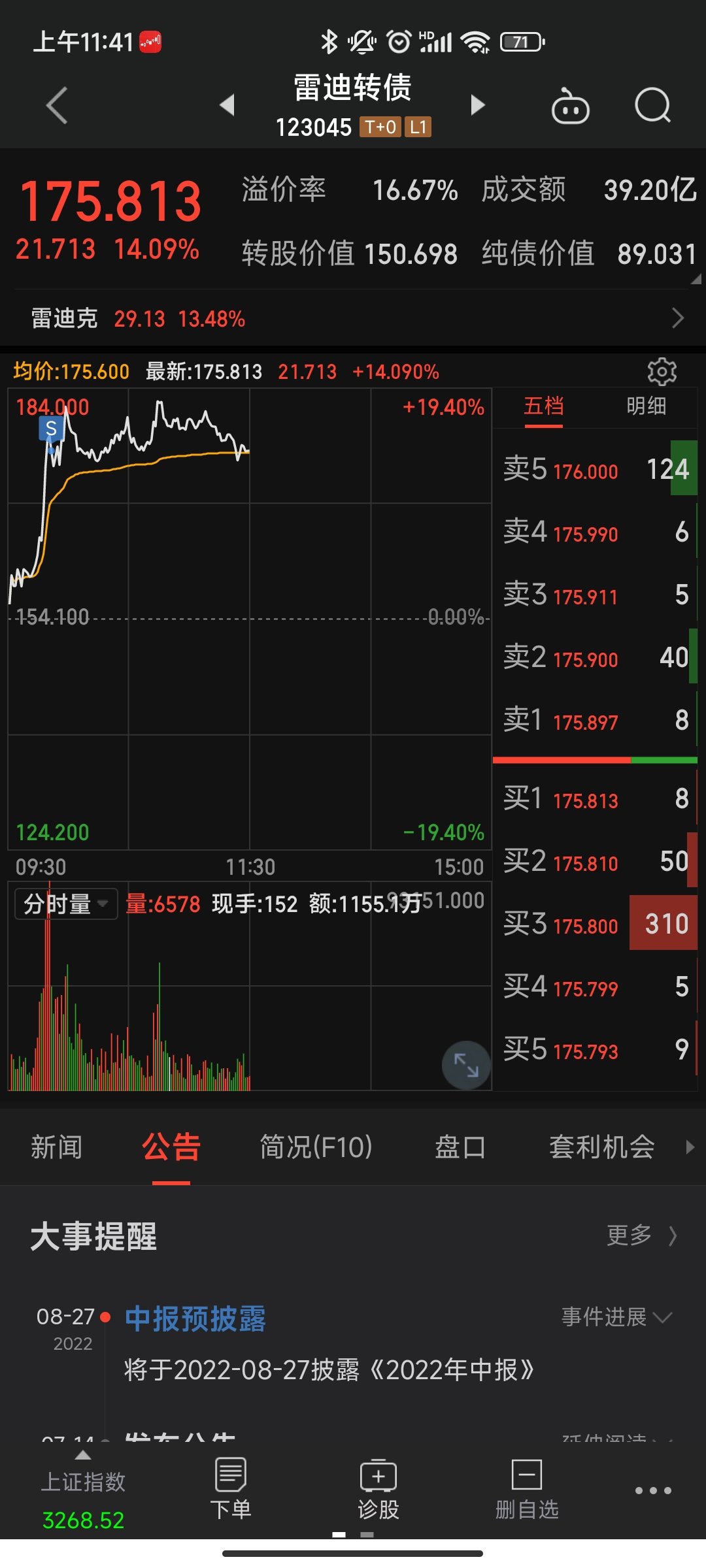
Task: Open the 雷迪克 underlying stock row
Action: point(353,319)
